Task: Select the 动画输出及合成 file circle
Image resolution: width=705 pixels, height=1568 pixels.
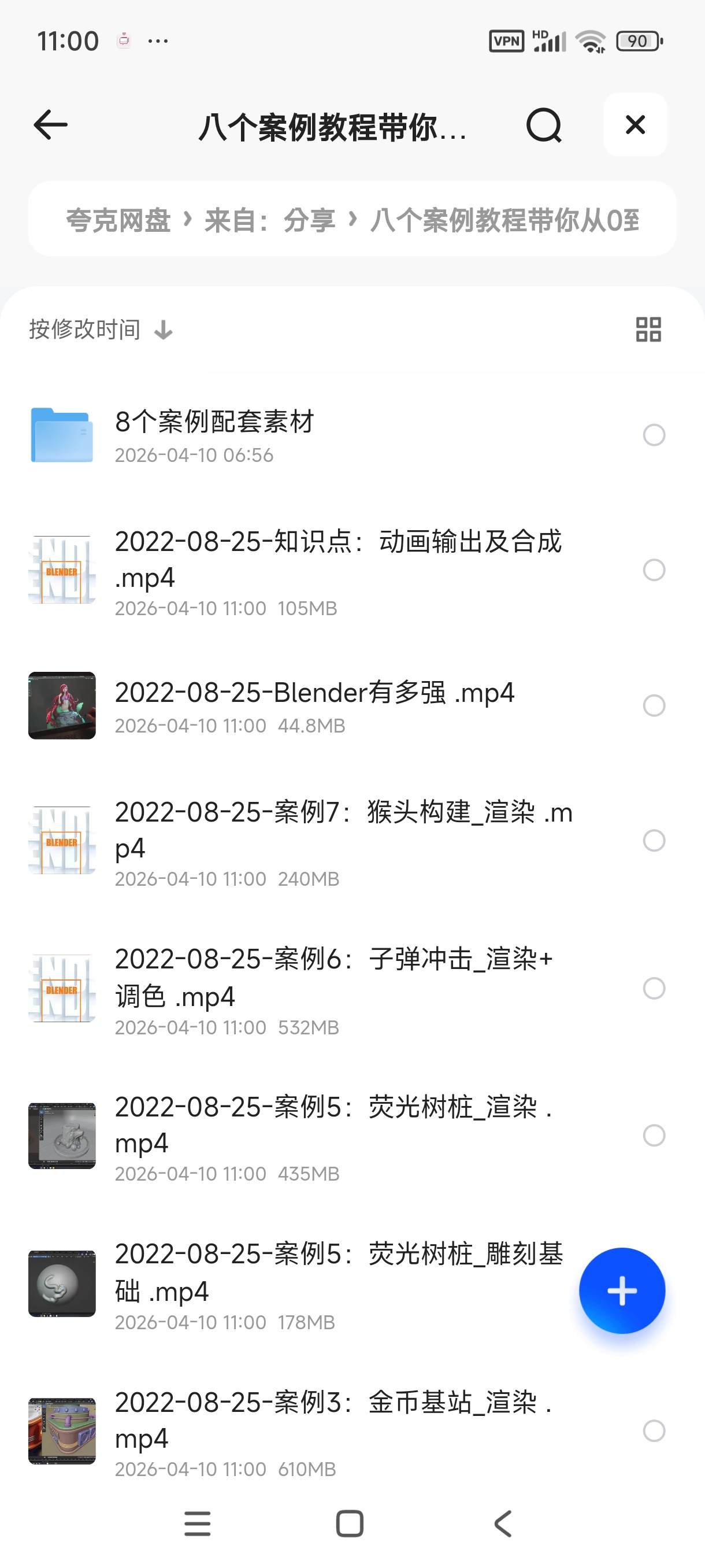Action: pos(654,570)
